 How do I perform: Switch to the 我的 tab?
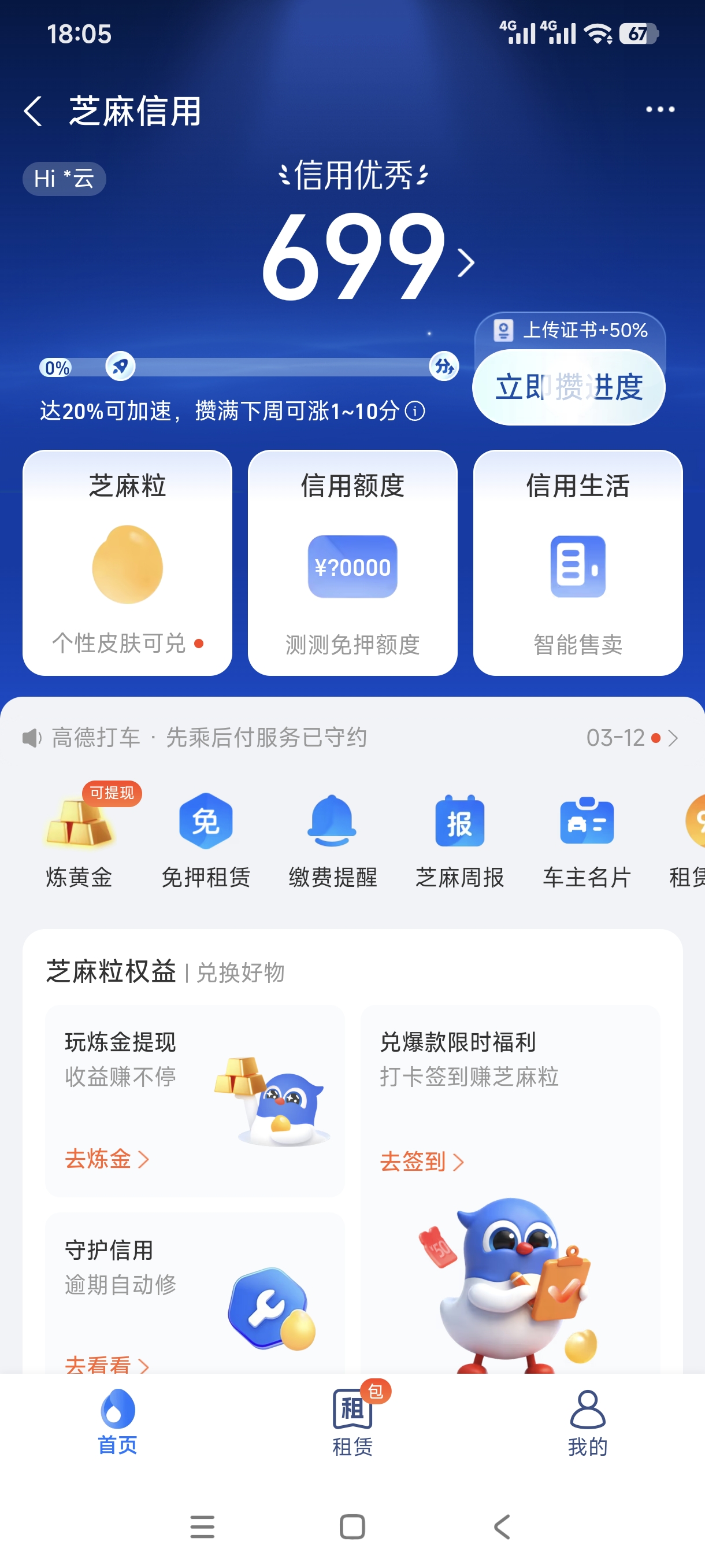587,1422
